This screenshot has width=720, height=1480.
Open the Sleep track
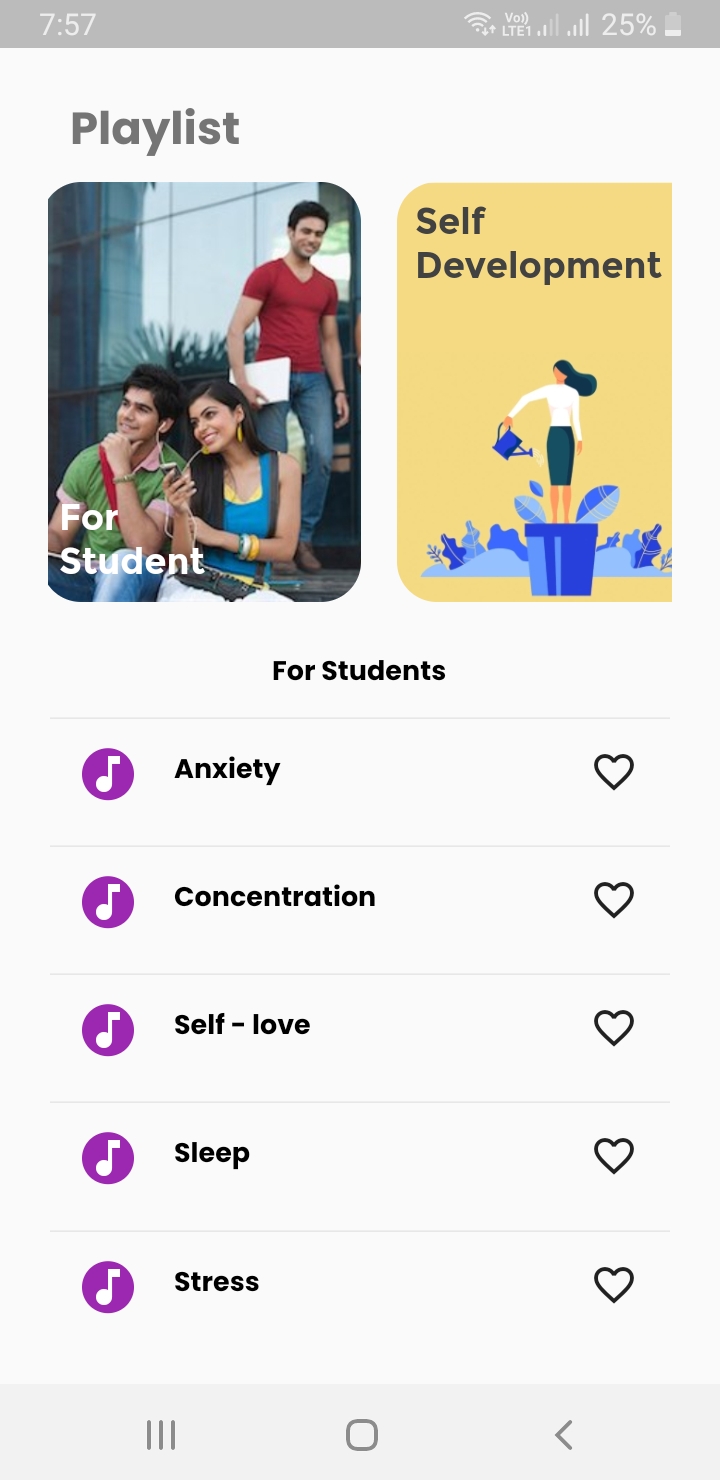point(212,1154)
